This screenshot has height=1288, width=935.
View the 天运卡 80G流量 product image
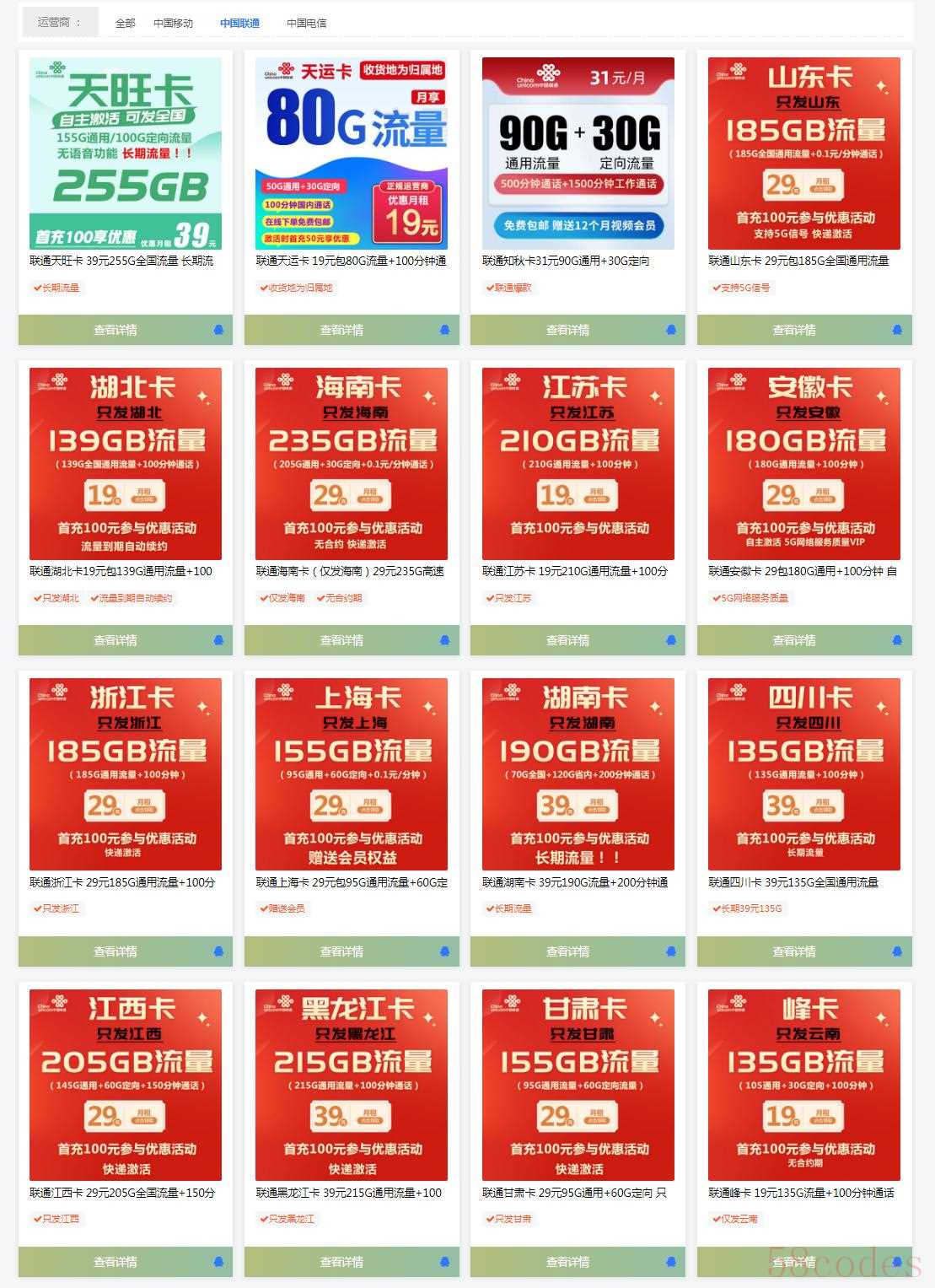351,154
